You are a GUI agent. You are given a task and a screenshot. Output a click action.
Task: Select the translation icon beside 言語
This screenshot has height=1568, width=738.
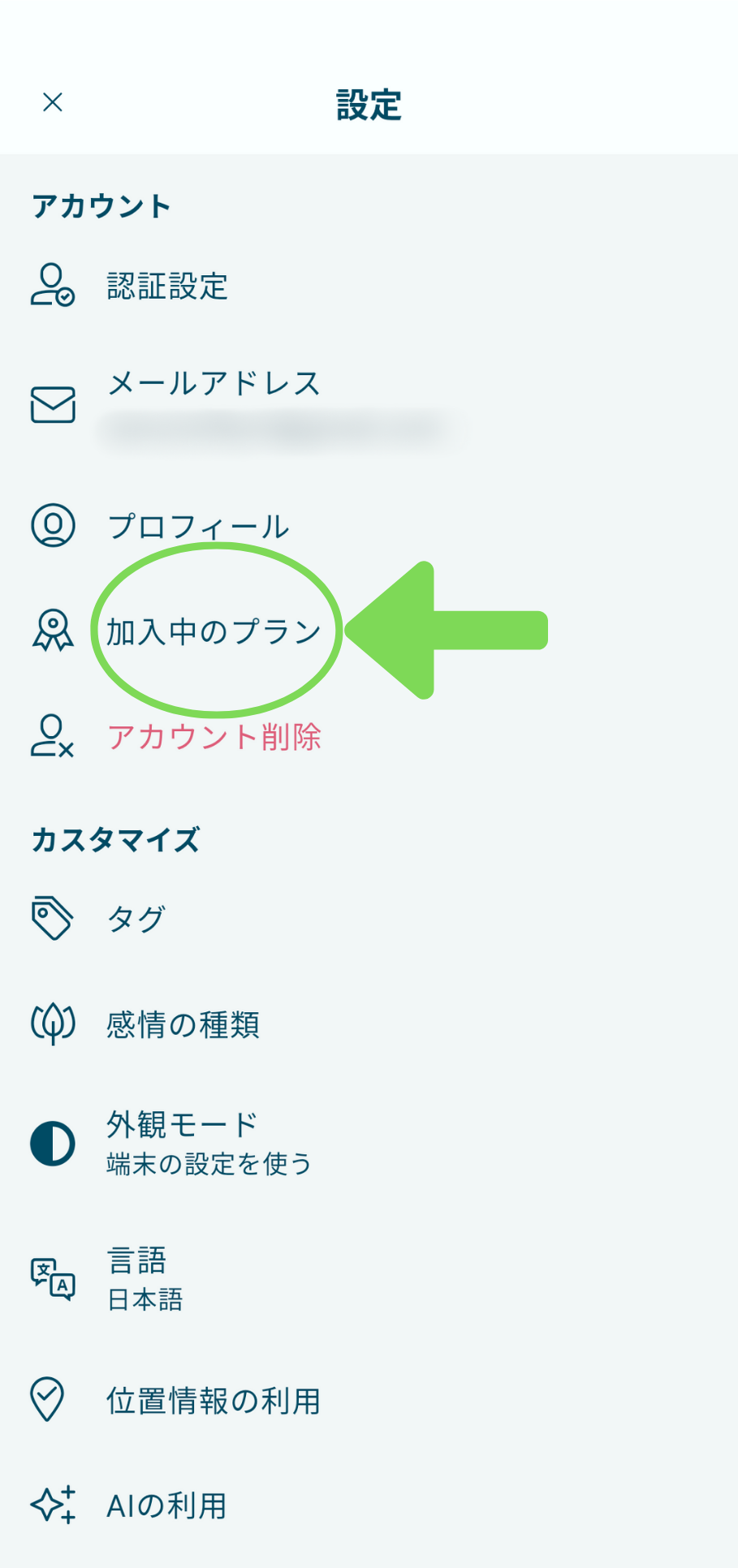point(52,1278)
